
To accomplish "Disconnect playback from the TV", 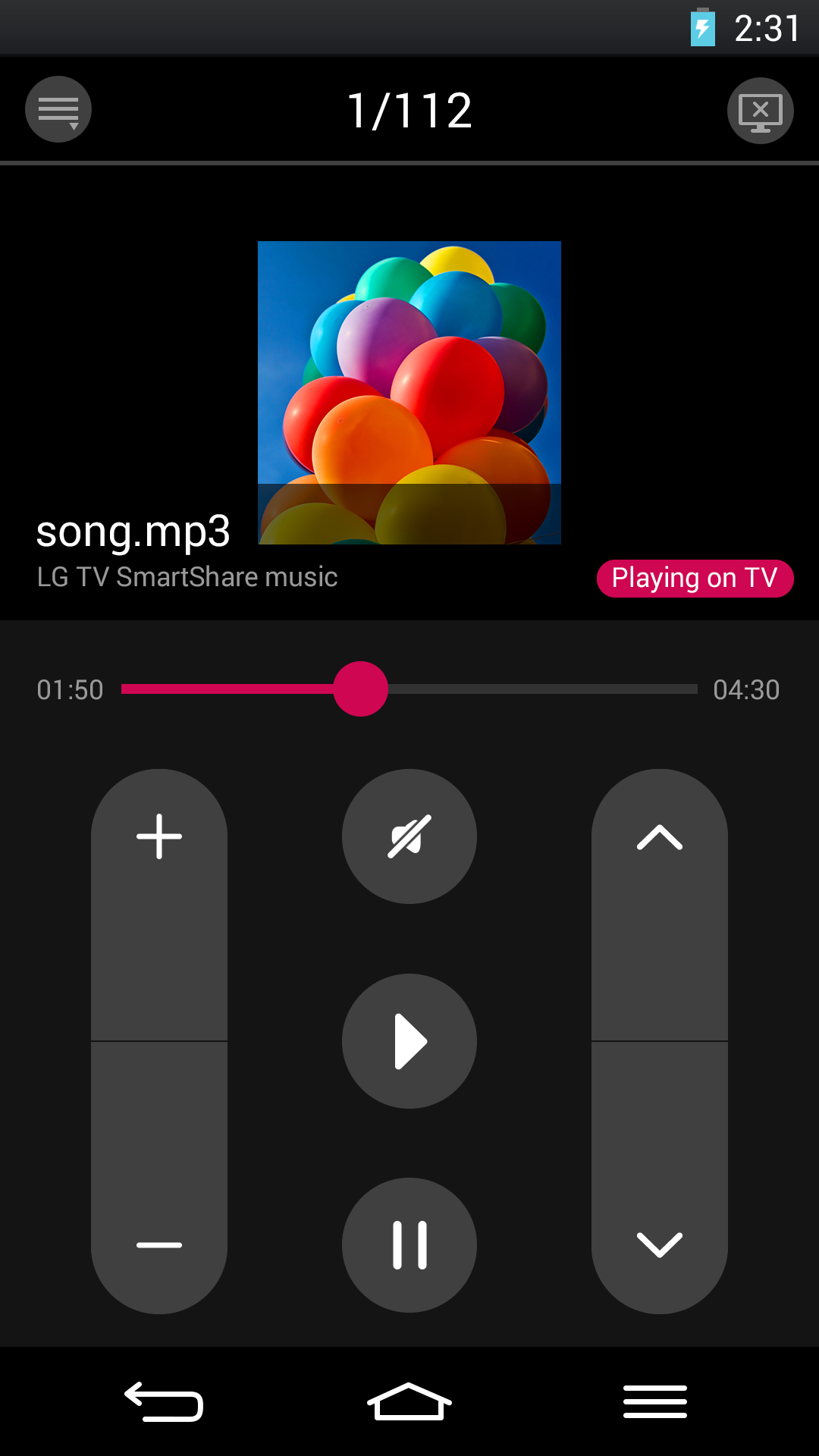I will pyautogui.click(x=760, y=111).
